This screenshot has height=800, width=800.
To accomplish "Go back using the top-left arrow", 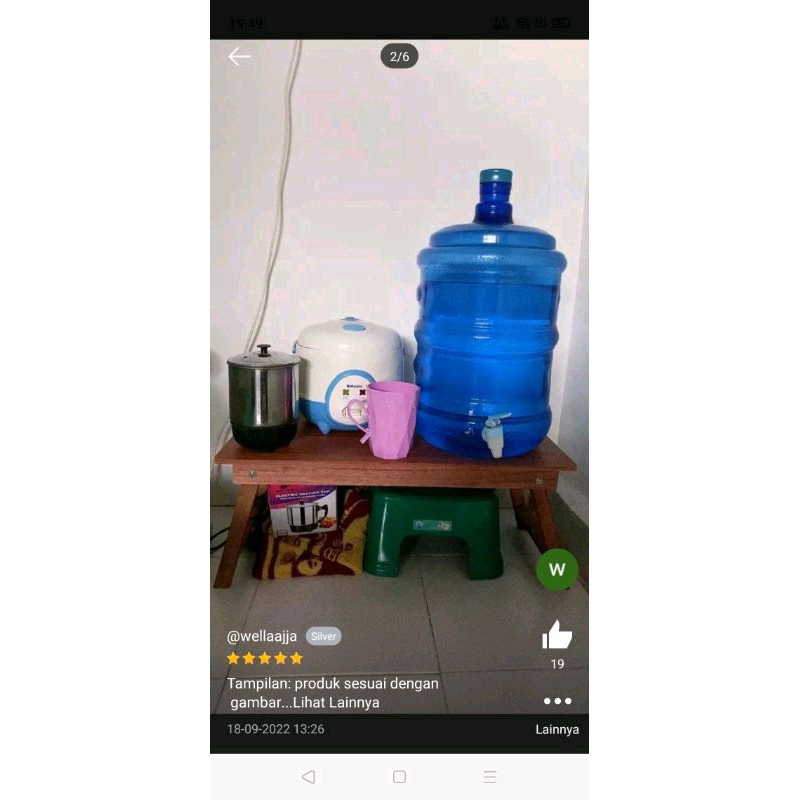I will tap(239, 57).
